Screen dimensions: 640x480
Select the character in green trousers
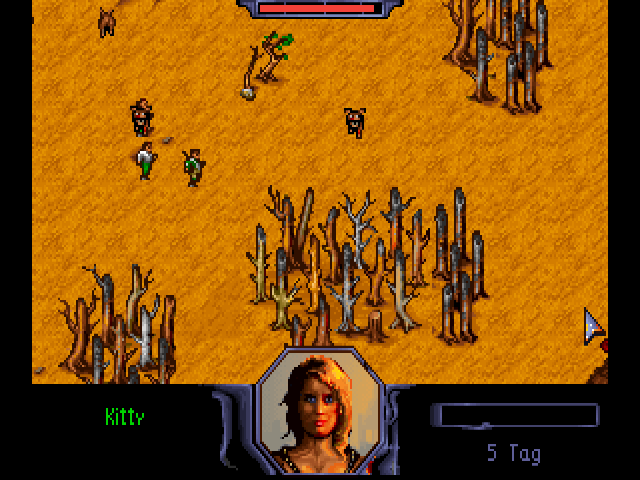coord(147,161)
